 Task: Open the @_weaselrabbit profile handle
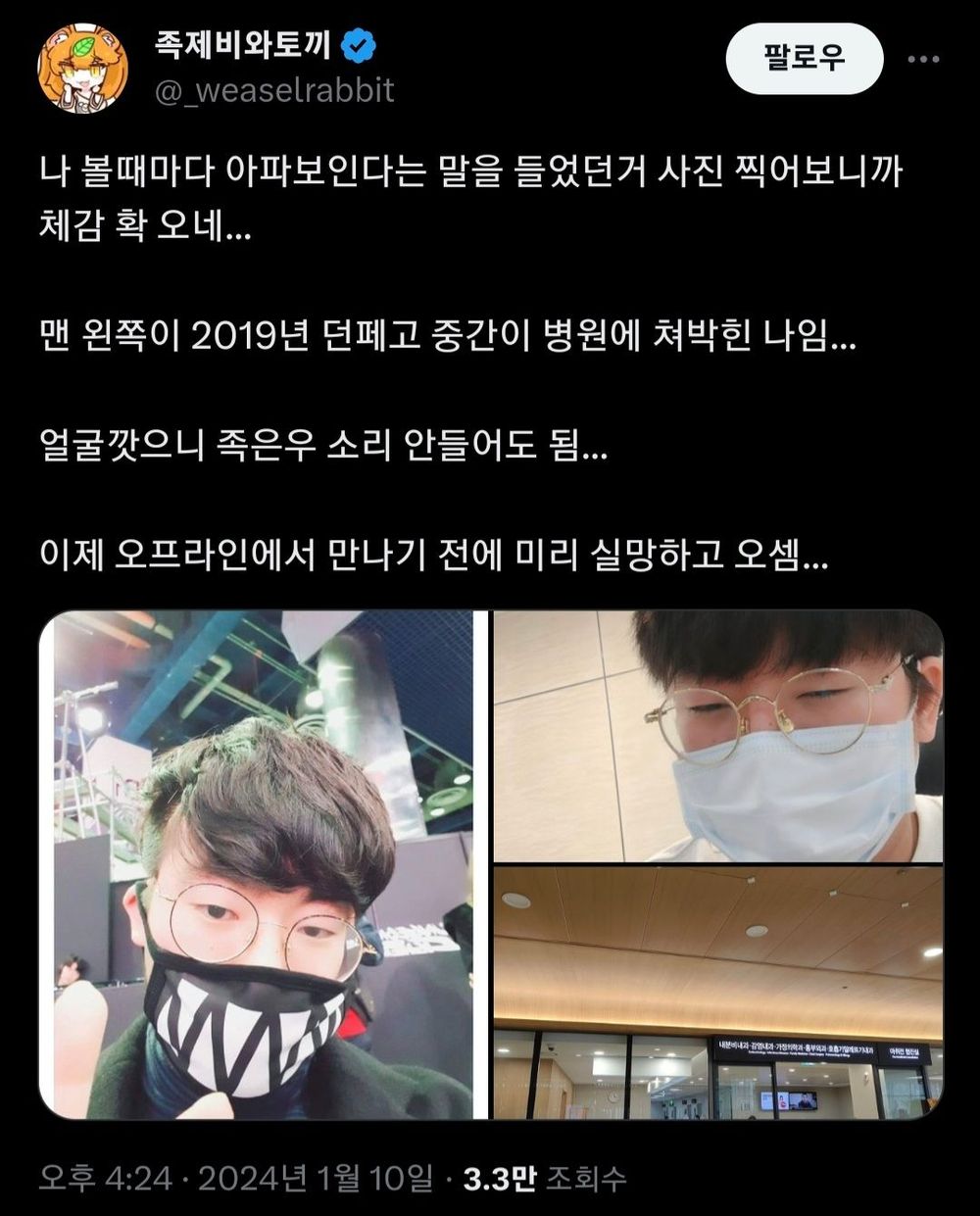tap(274, 90)
